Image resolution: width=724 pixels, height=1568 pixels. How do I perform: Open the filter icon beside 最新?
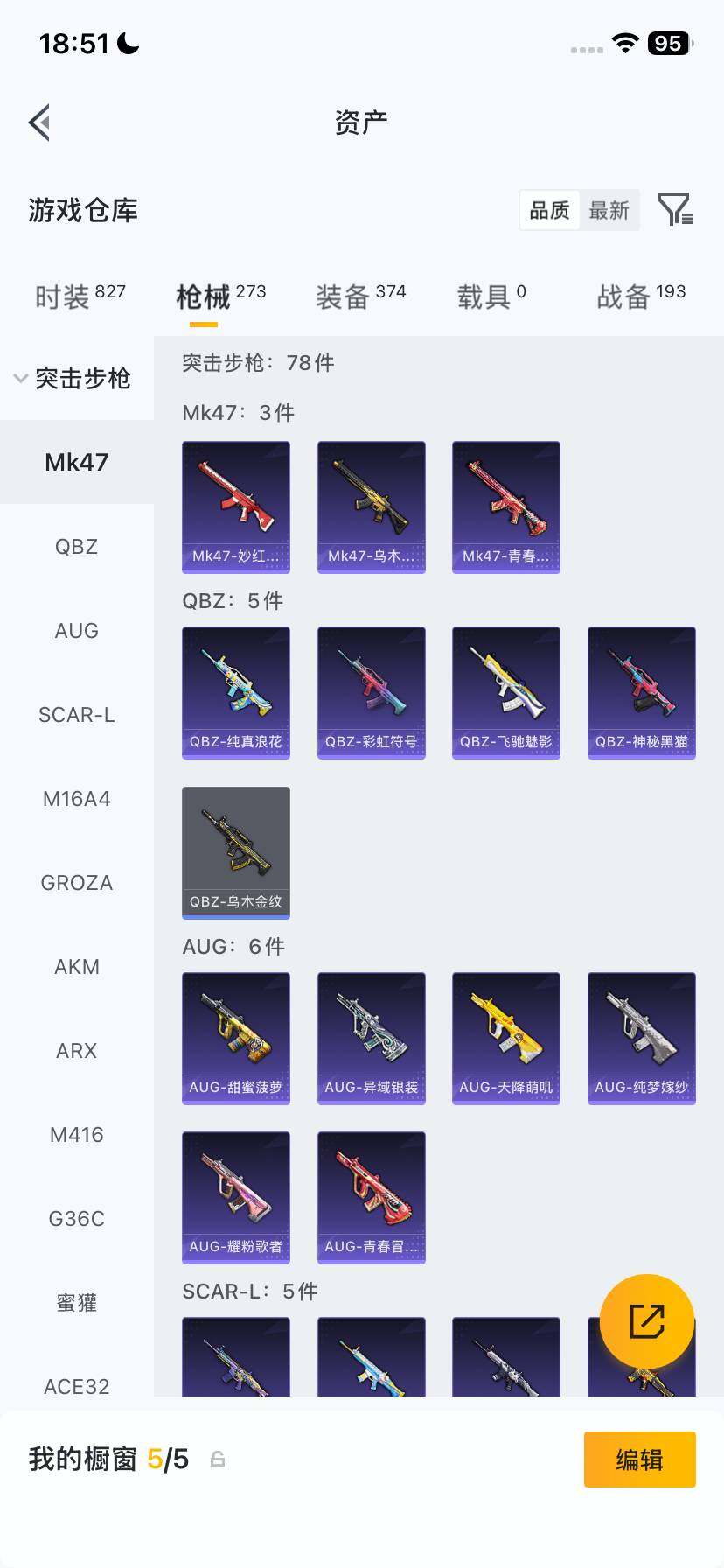click(x=674, y=210)
